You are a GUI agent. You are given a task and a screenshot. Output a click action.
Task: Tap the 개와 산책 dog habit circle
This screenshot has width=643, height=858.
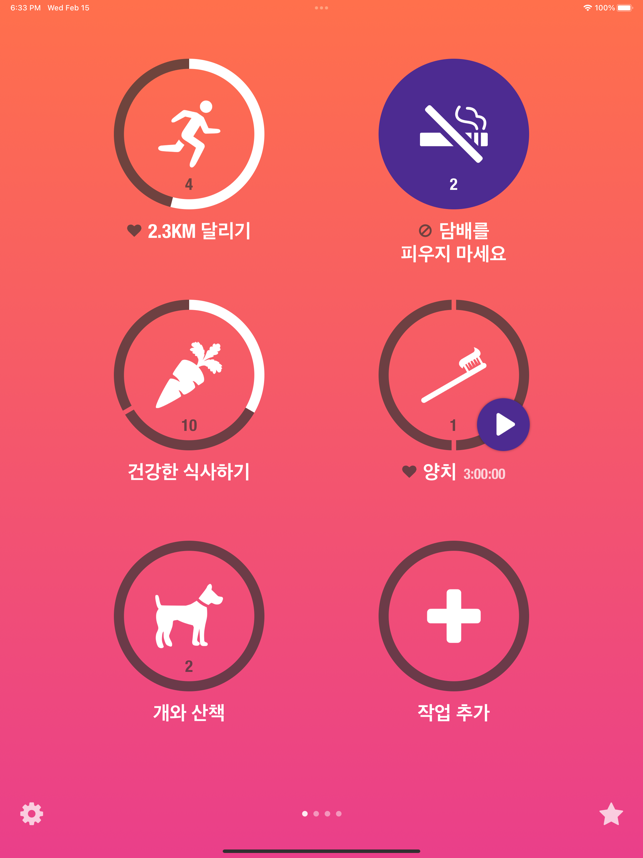tap(189, 616)
